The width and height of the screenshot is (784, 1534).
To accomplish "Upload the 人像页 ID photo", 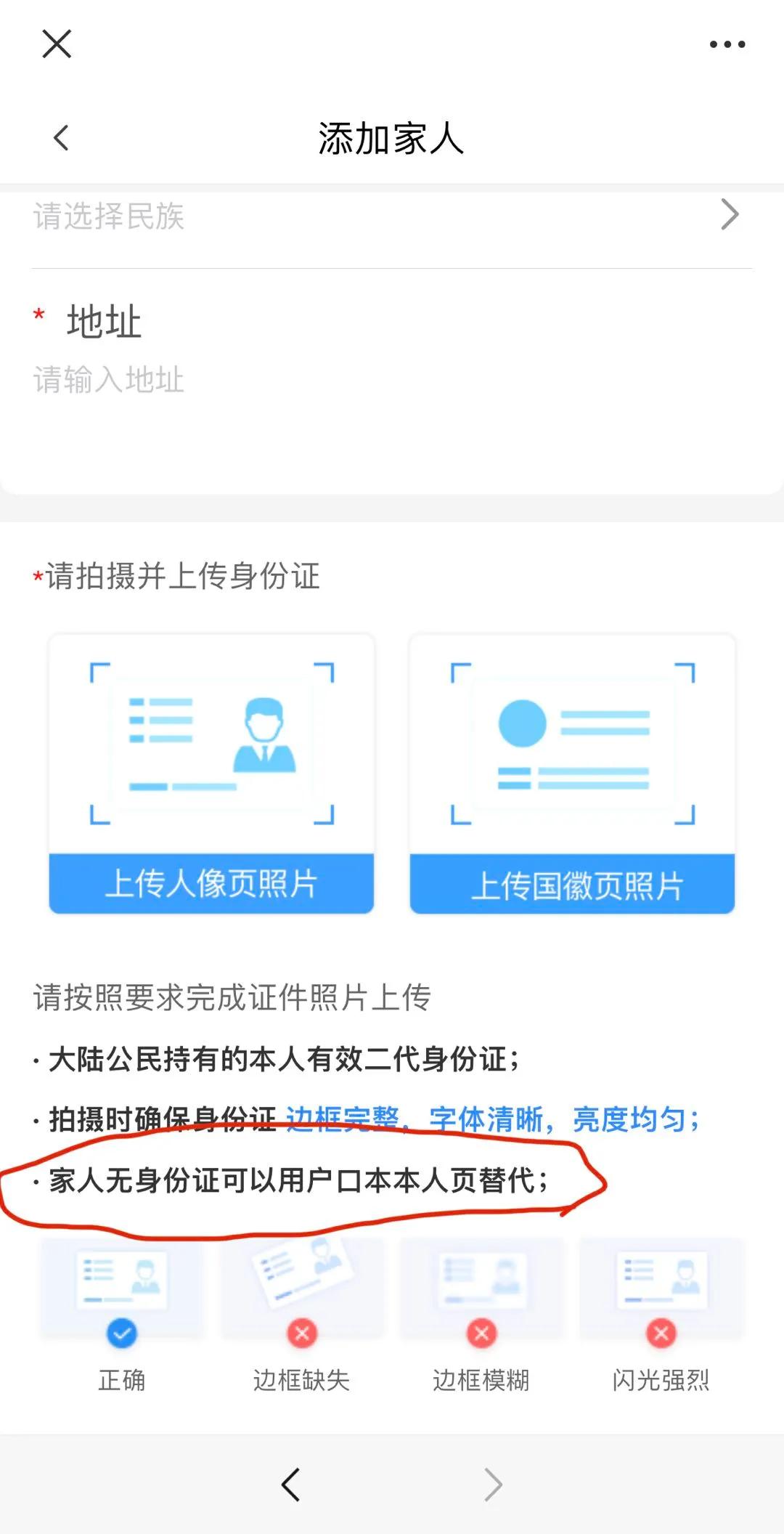I will pyautogui.click(x=211, y=774).
